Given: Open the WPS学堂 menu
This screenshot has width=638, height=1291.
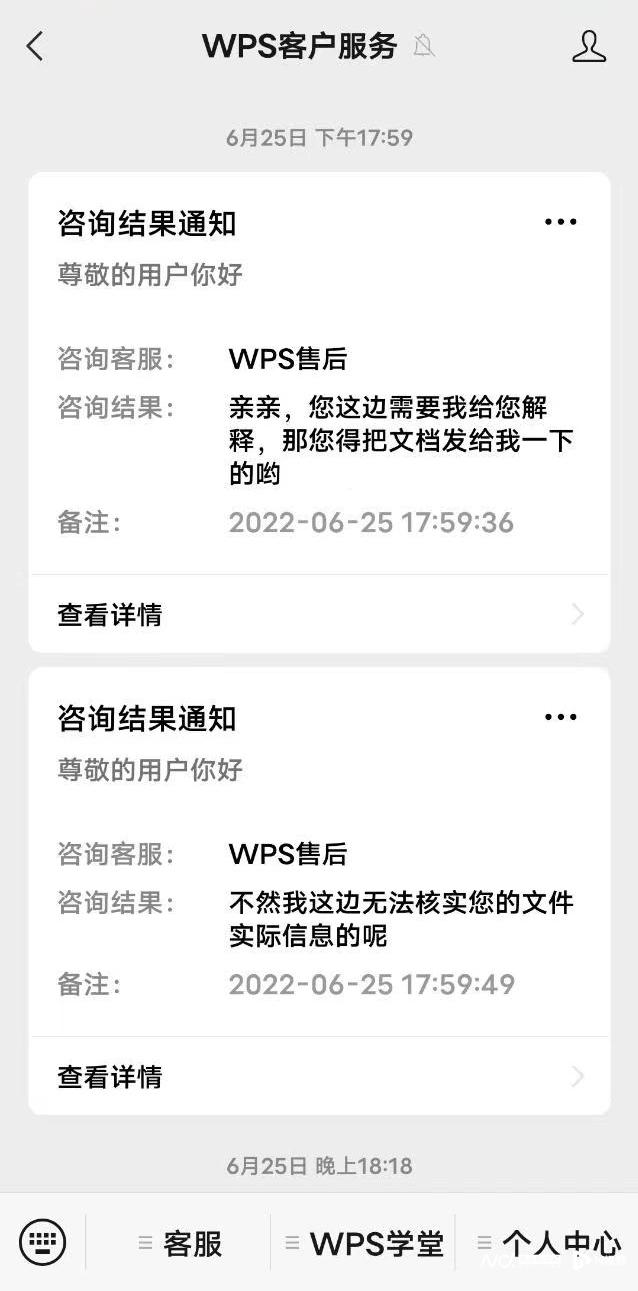Looking at the screenshot, I should (x=363, y=1244).
